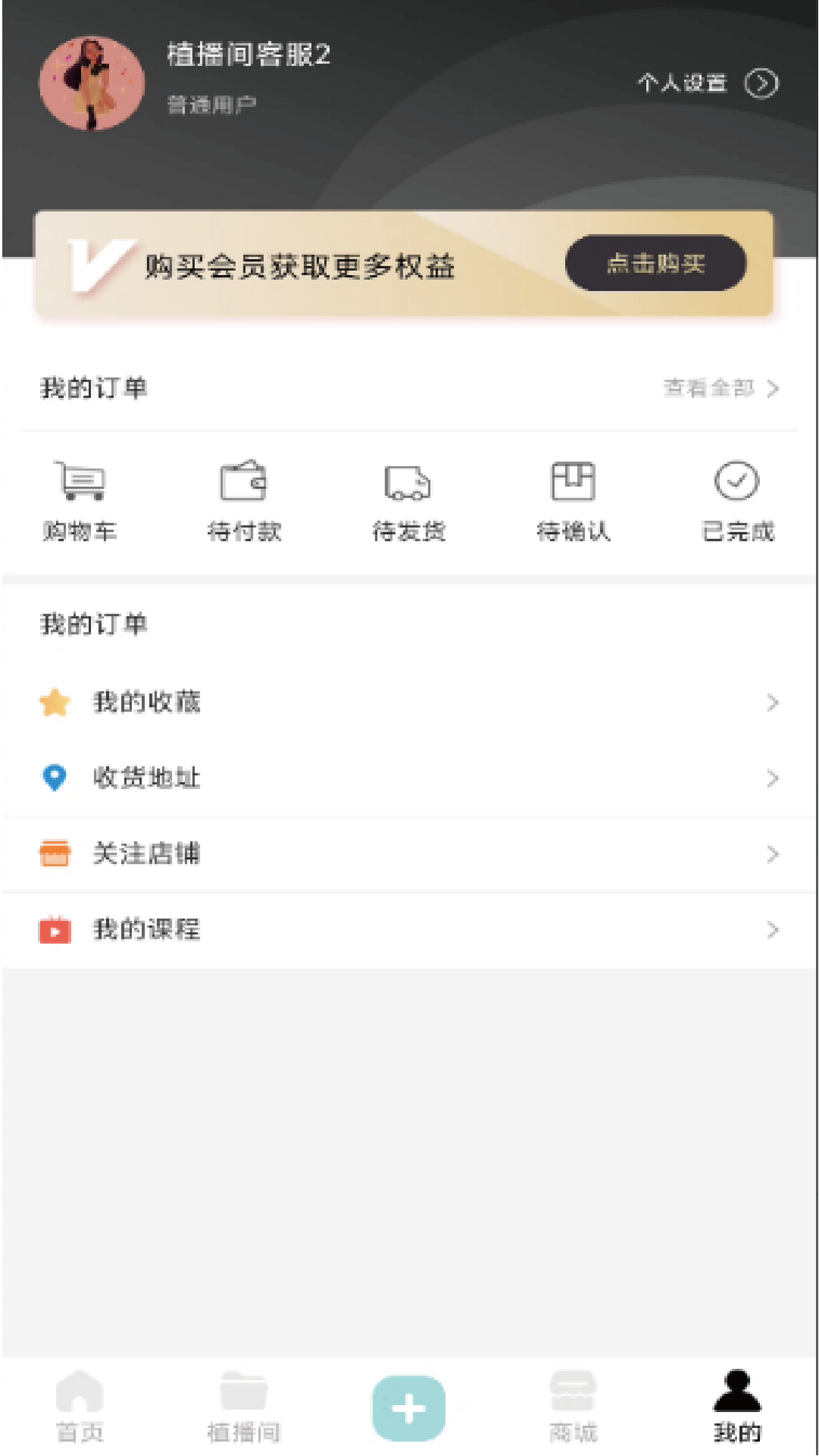This screenshot has height=1456, width=819.
Task: Expand the 我的收藏 row chevron
Action: pos(773,701)
